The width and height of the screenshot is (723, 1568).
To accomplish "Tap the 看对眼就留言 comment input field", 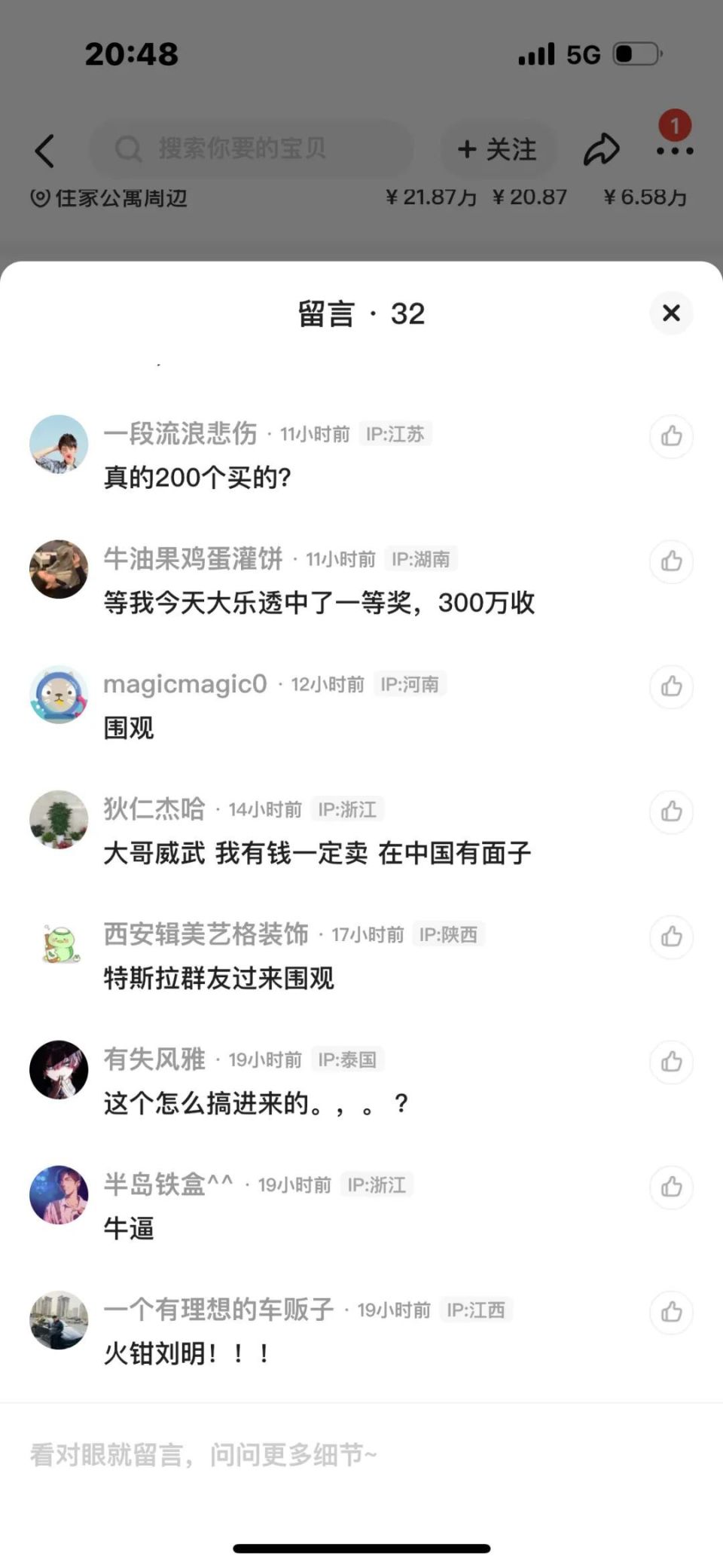I will pos(301,1454).
